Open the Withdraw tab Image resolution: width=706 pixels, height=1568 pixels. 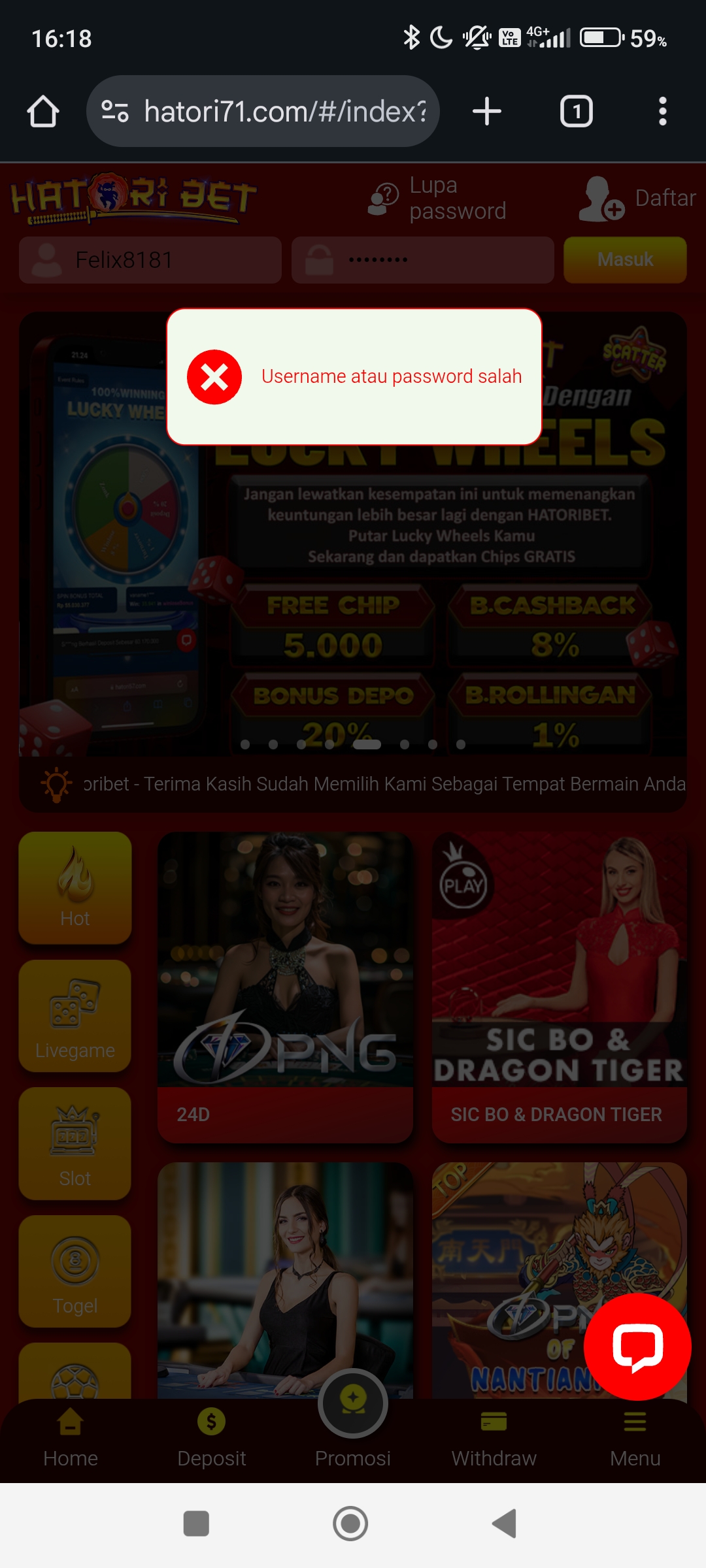point(494,1437)
